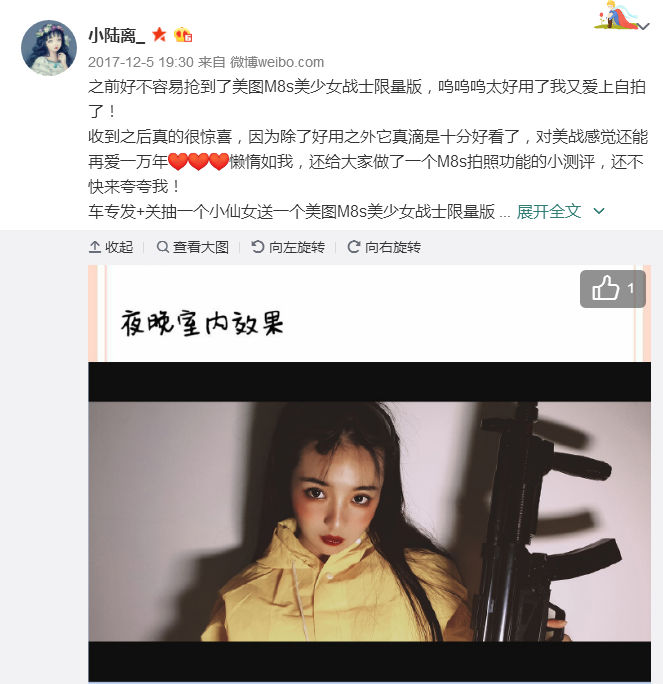Open 小陆离_ profile avatar

(48, 47)
